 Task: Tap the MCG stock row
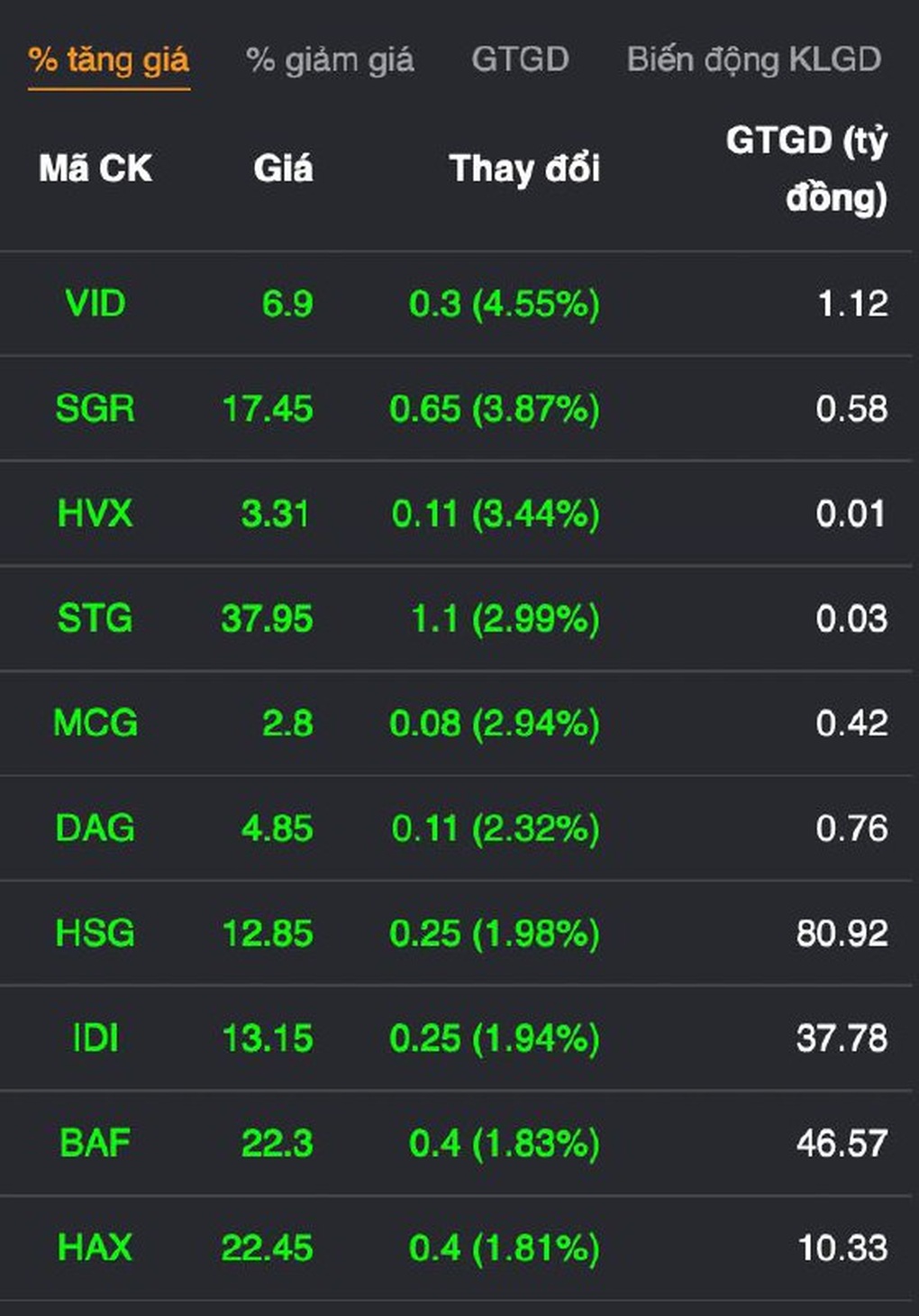96,723
